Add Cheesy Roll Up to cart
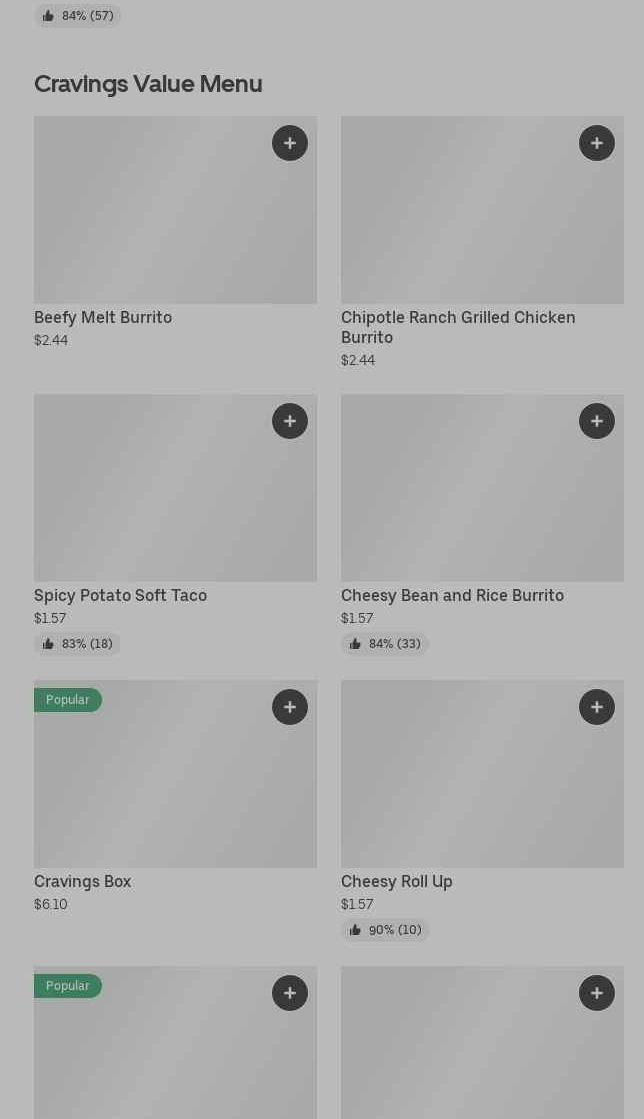 click(597, 707)
